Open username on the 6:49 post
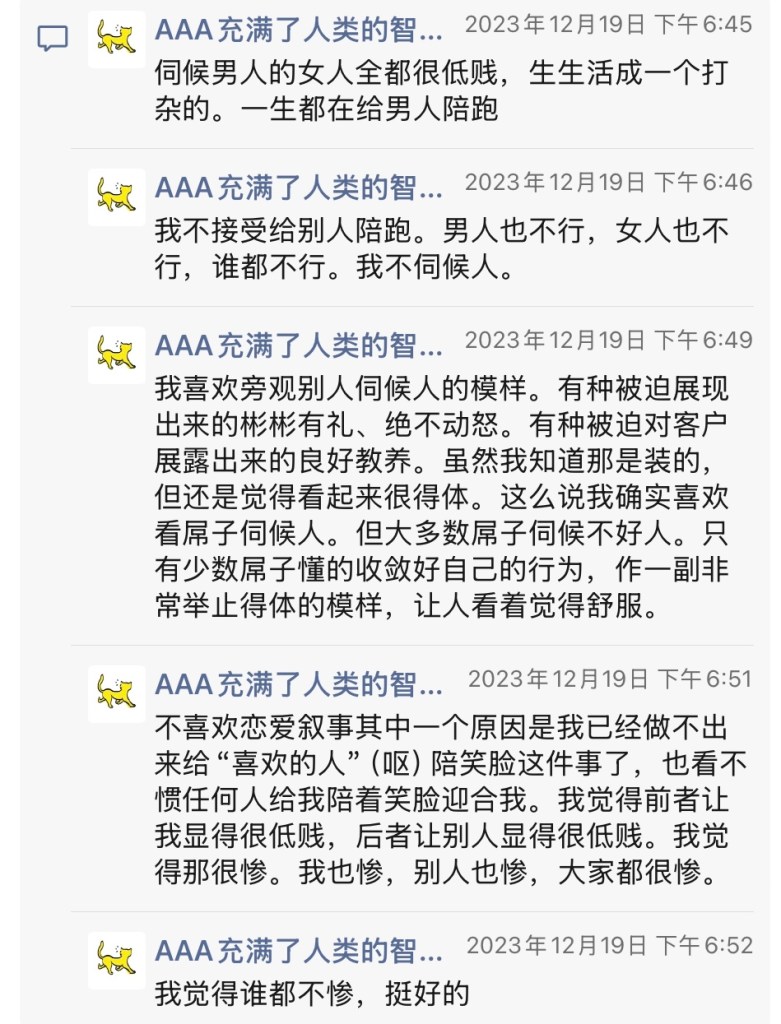 [298, 345]
